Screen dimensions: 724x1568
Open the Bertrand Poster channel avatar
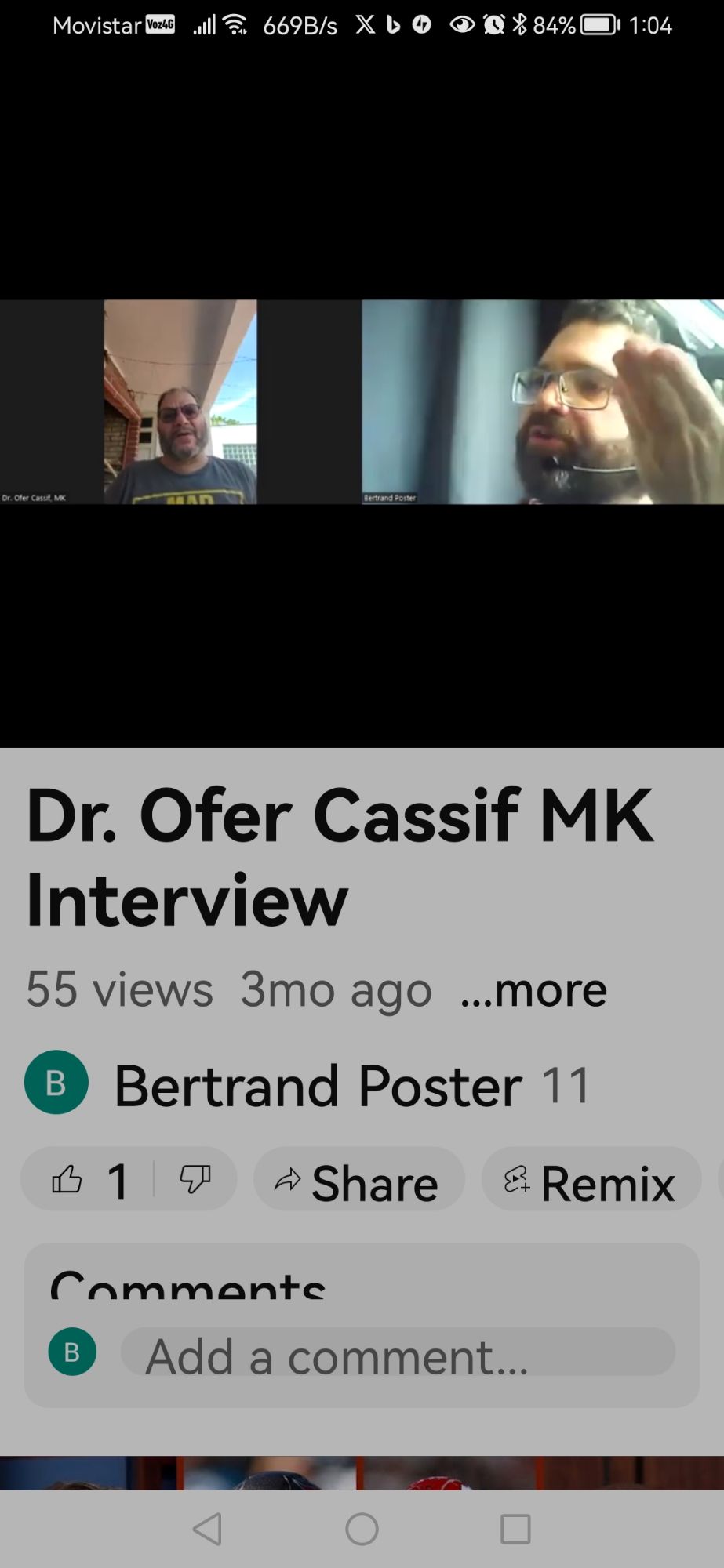[56, 1084]
